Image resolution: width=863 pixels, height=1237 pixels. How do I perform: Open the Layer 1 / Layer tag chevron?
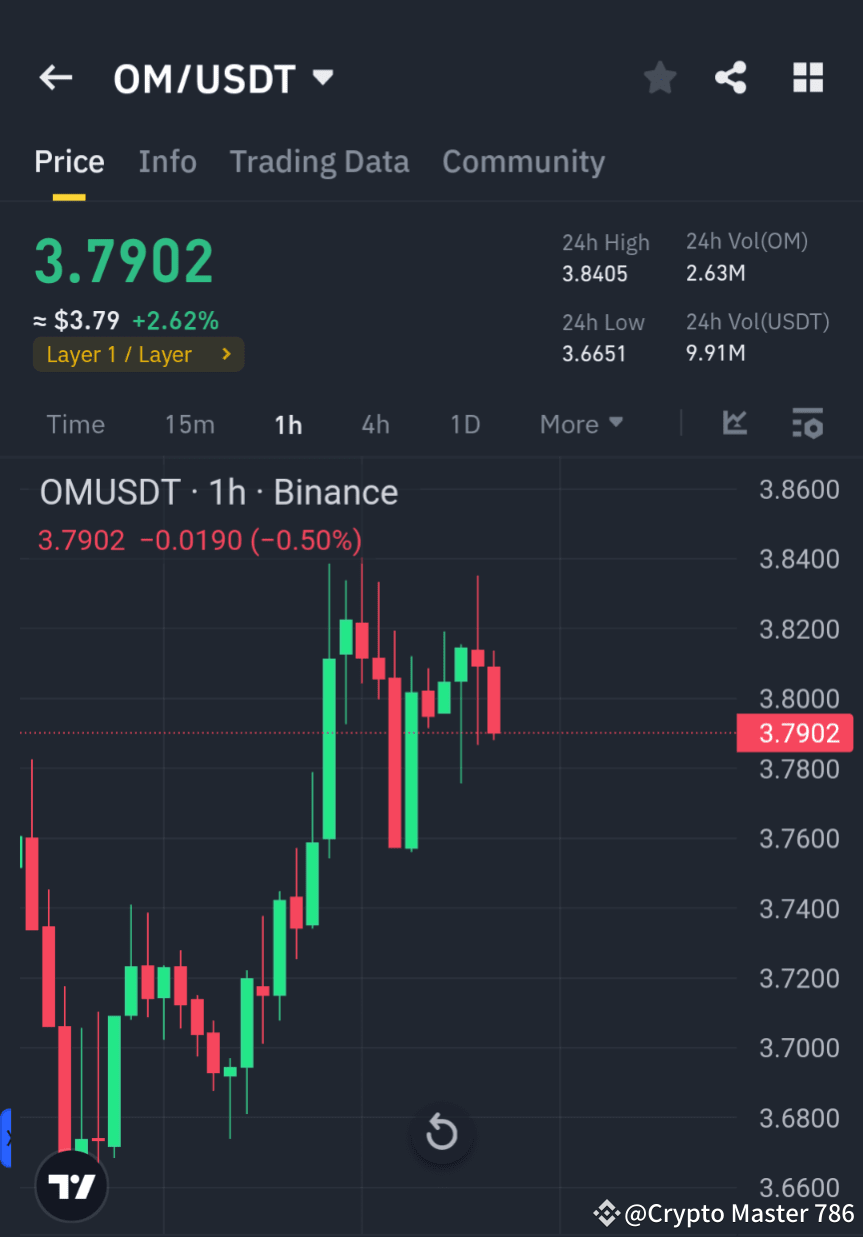(225, 354)
